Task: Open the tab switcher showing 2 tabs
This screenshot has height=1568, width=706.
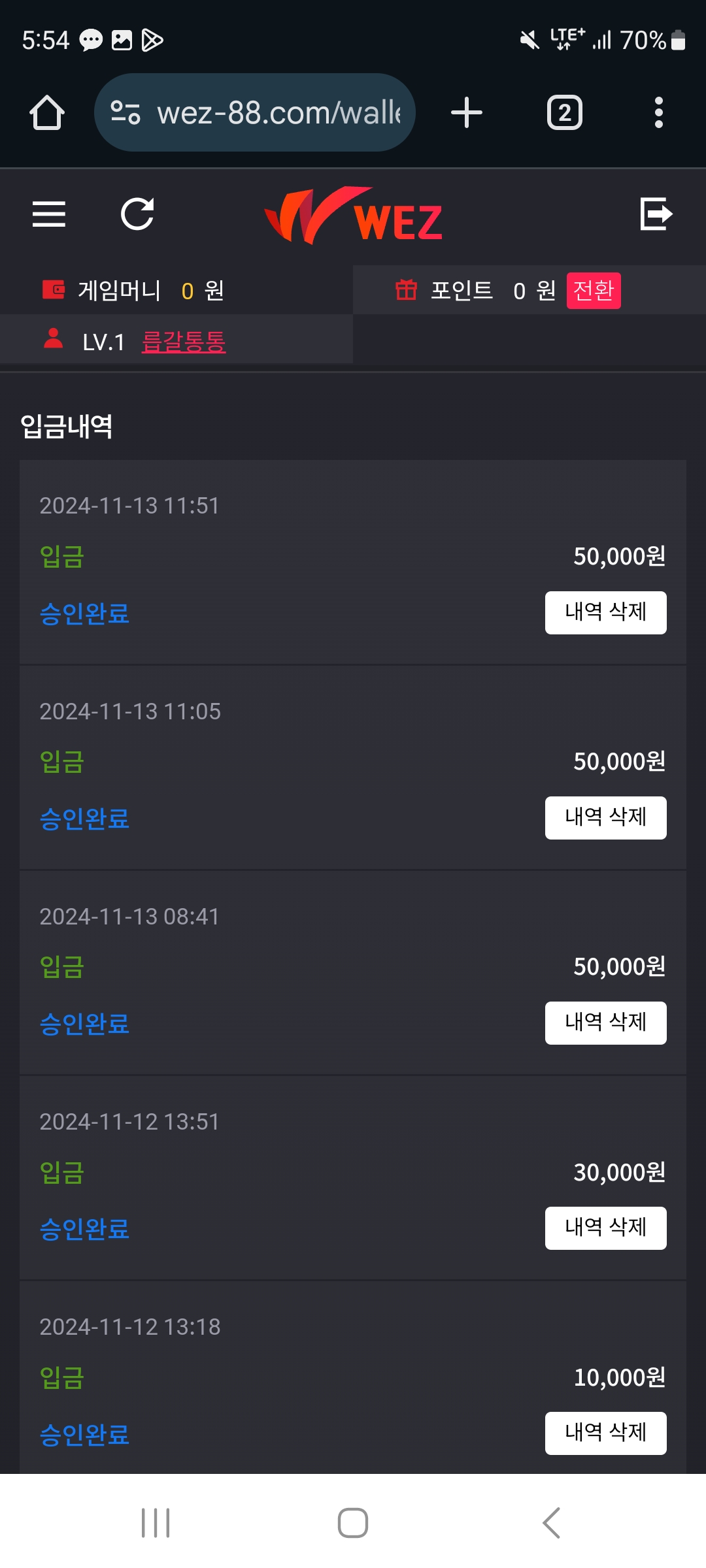Action: (565, 112)
